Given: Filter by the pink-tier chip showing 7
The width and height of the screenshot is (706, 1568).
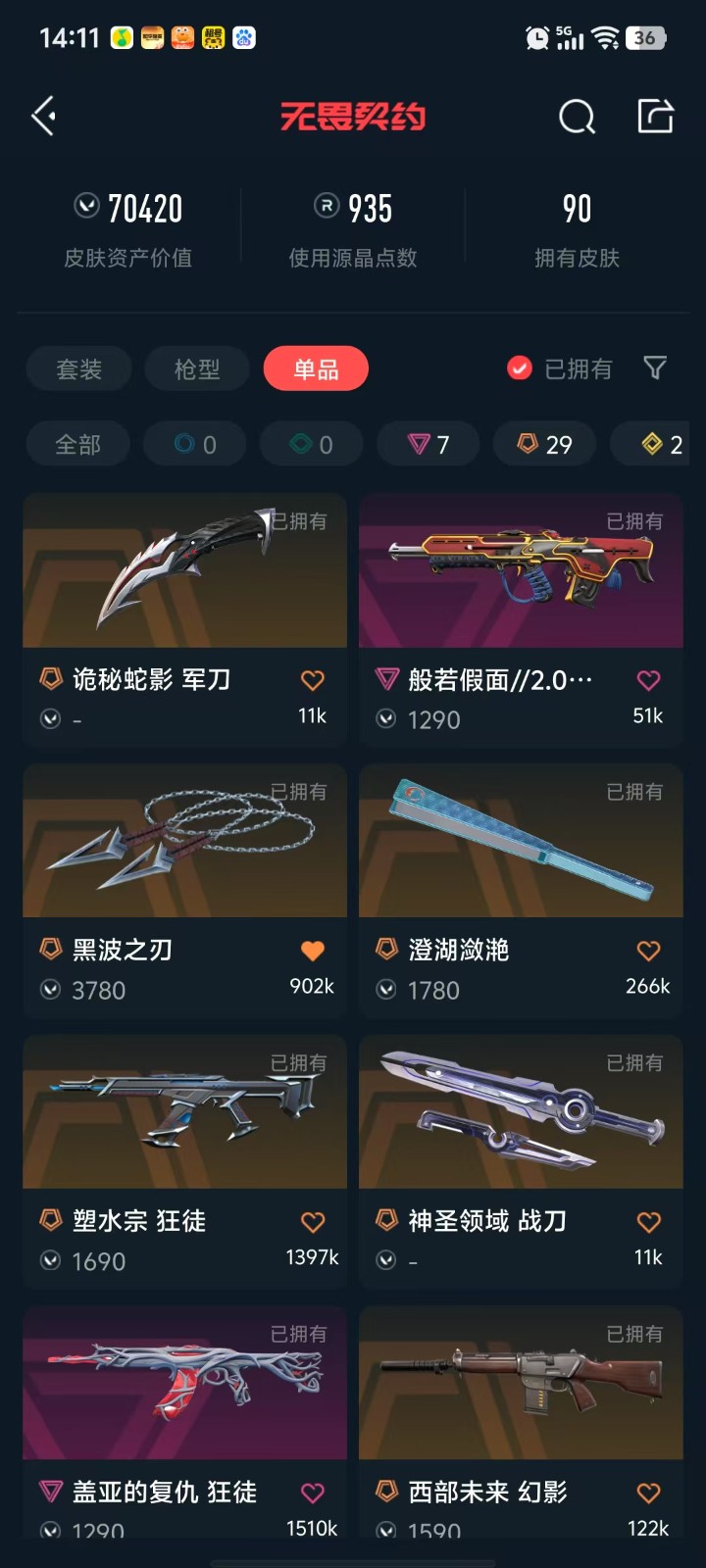Looking at the screenshot, I should click(x=429, y=445).
